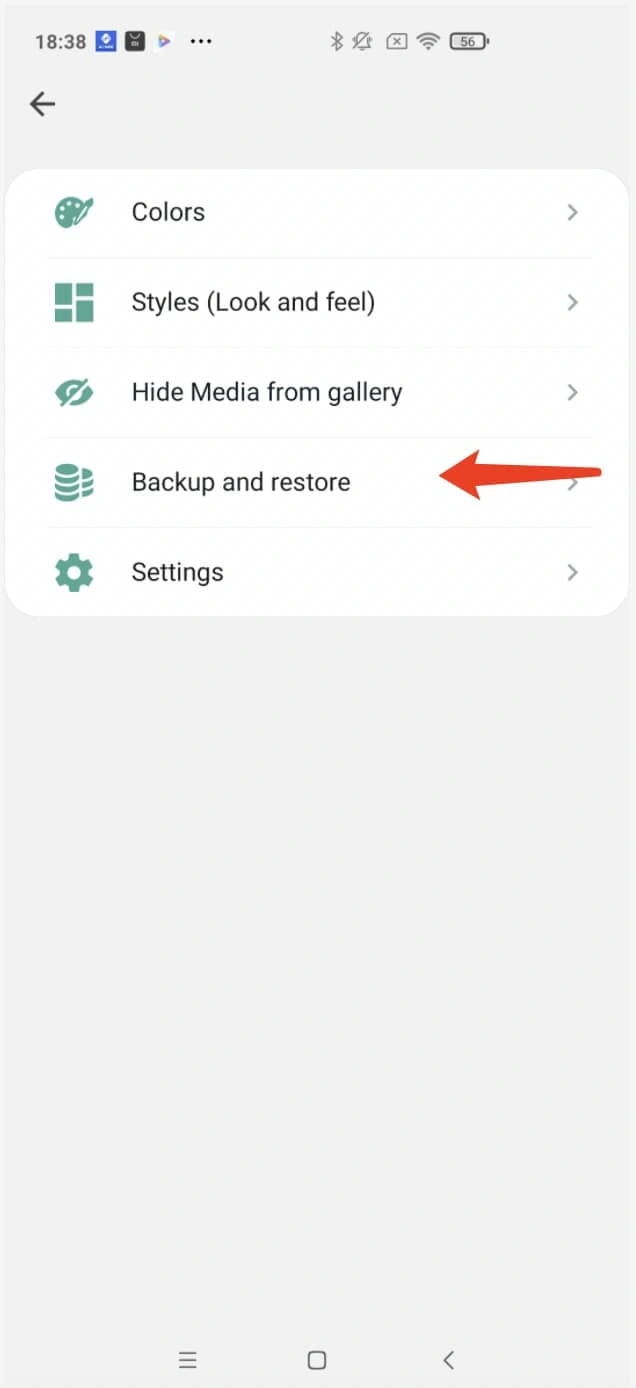Image resolution: width=636 pixels, height=1388 pixels.
Task: Open Backup and restore
Action: click(241, 482)
